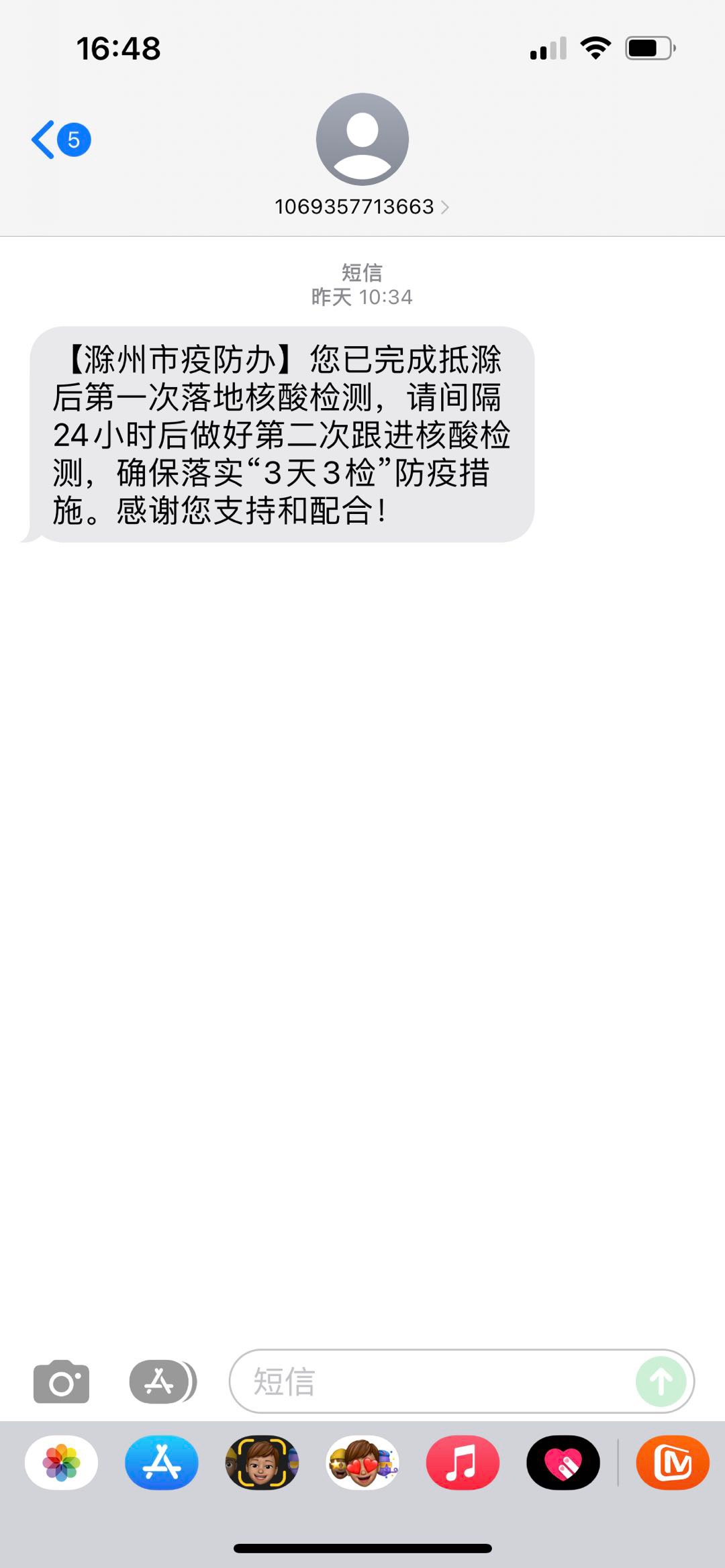Open the Photos app in the app strip
The image size is (725, 1568).
pyautogui.click(x=61, y=1463)
